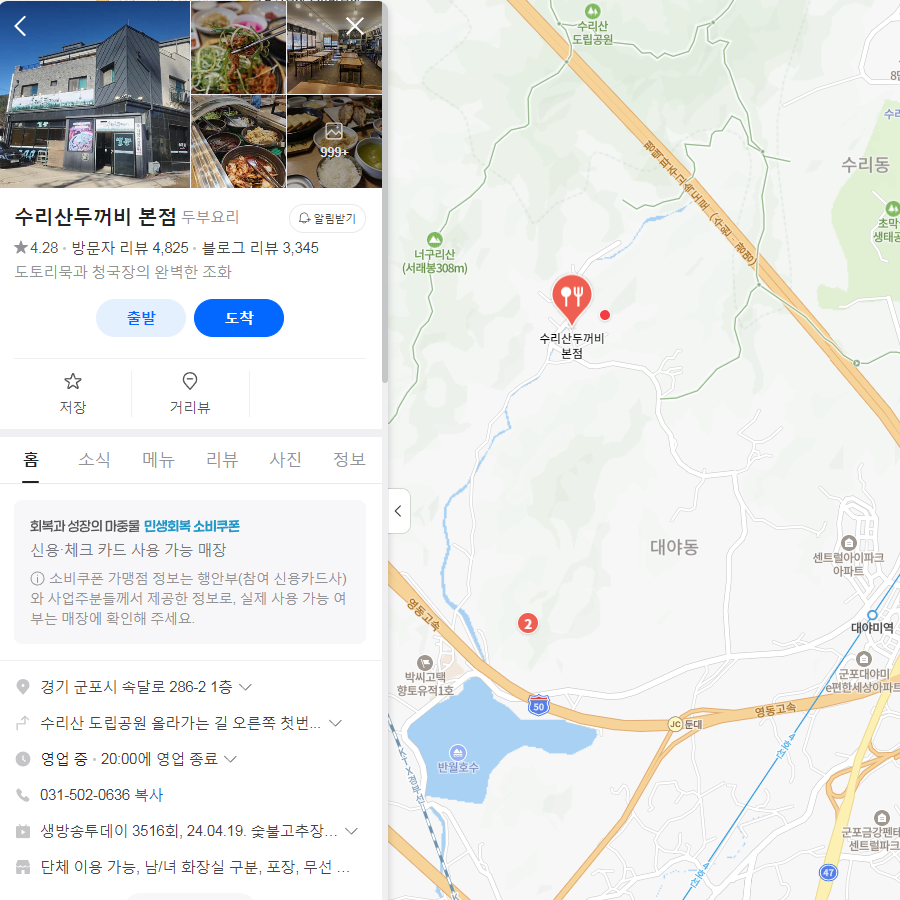Open the main storefront photo
The image size is (900, 900).
pos(95,94)
